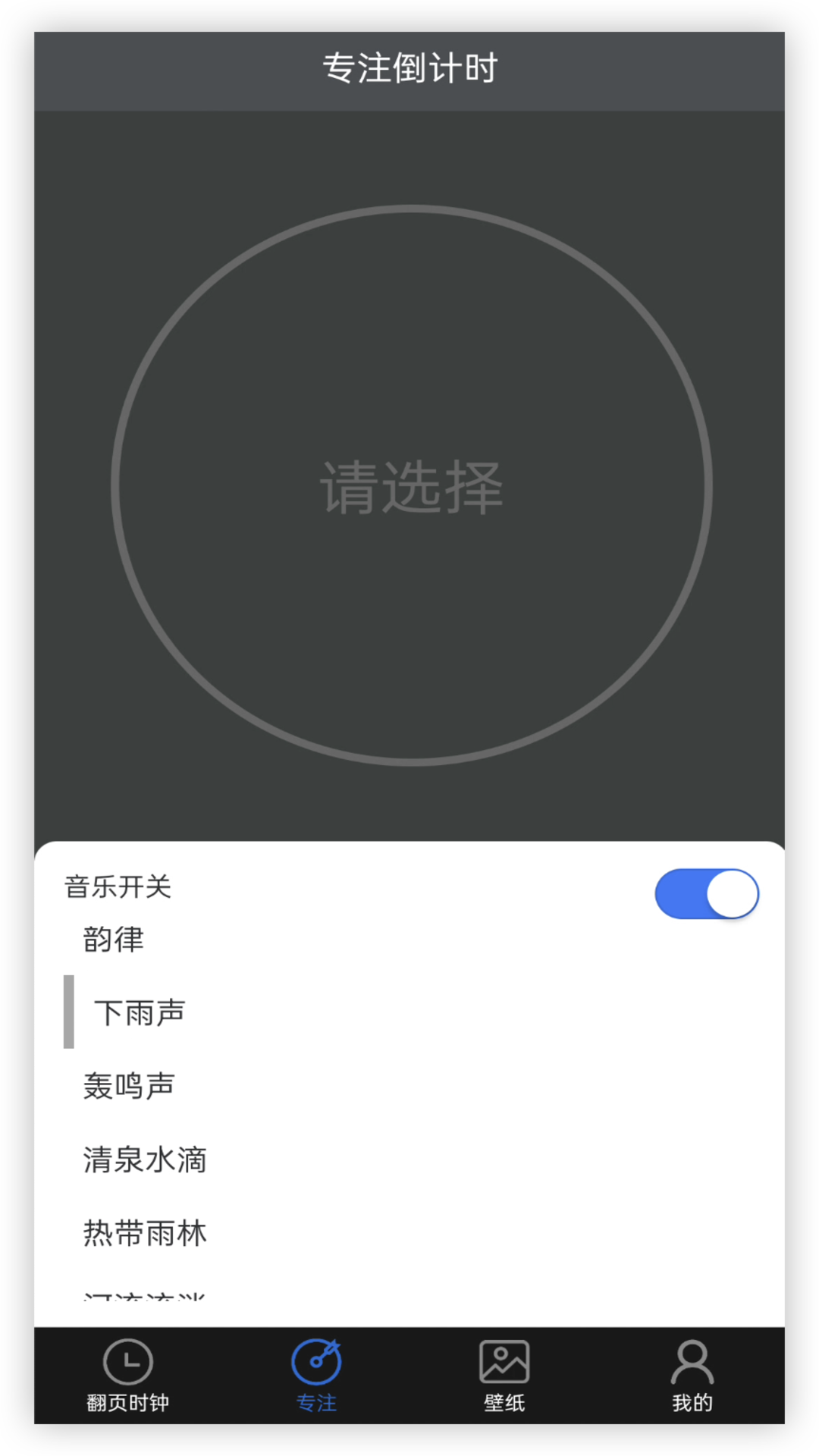Choose the 清泉水滴 water drop sound
Screen dimensions: 819x1456
pos(144,1159)
